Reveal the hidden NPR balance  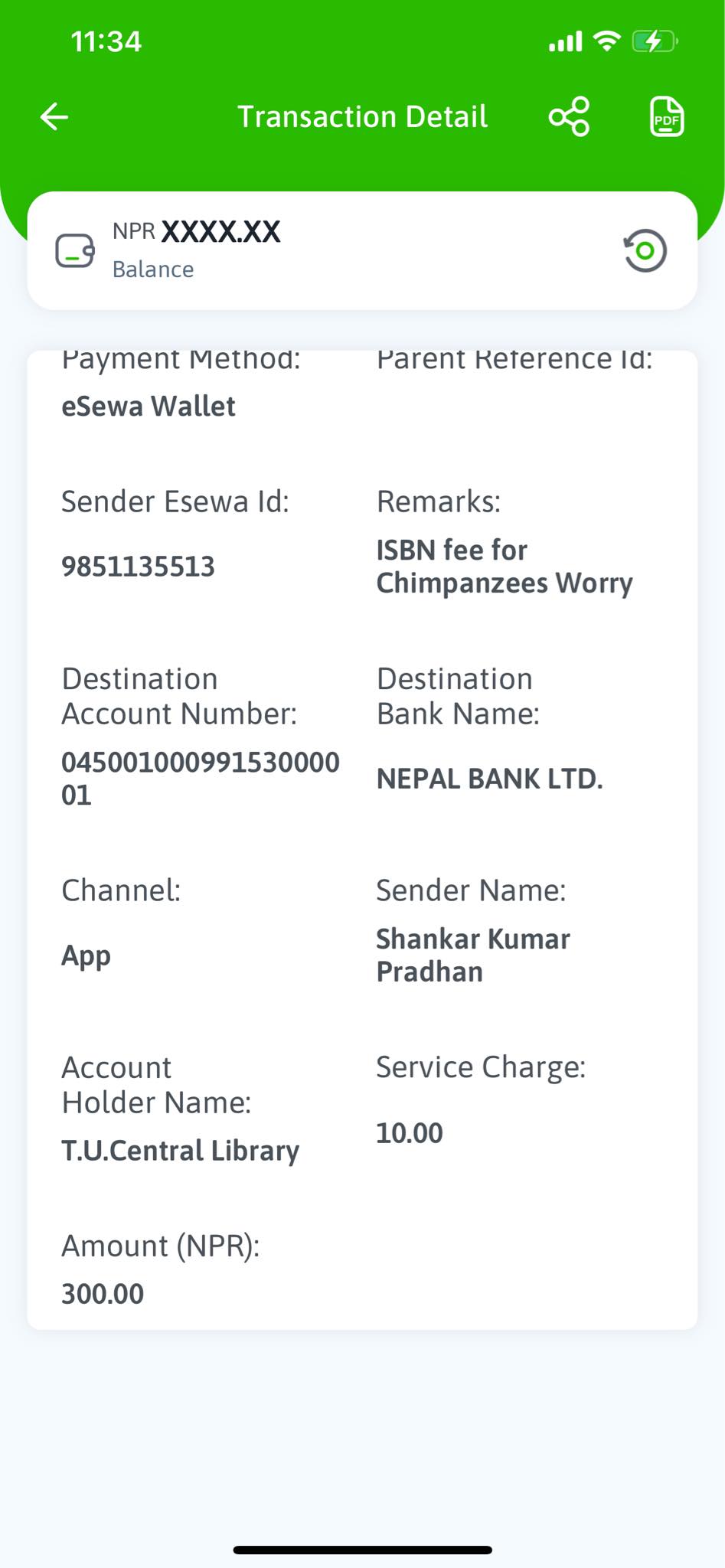(x=645, y=250)
